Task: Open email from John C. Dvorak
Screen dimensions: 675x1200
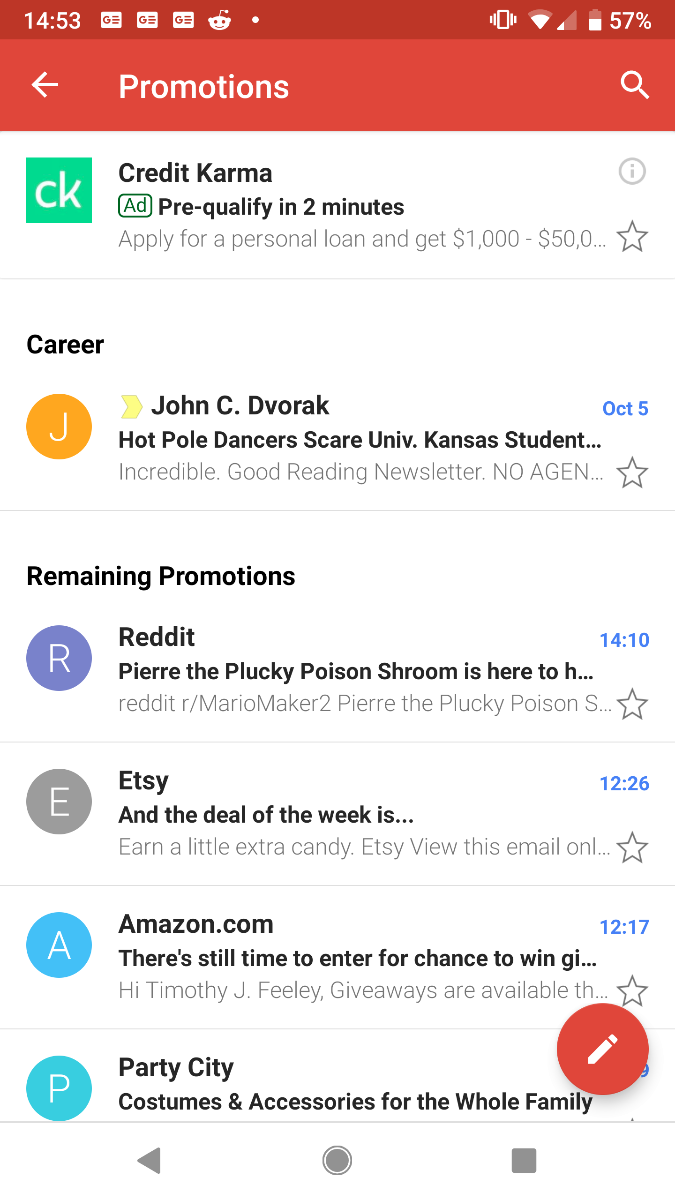Action: point(350,440)
